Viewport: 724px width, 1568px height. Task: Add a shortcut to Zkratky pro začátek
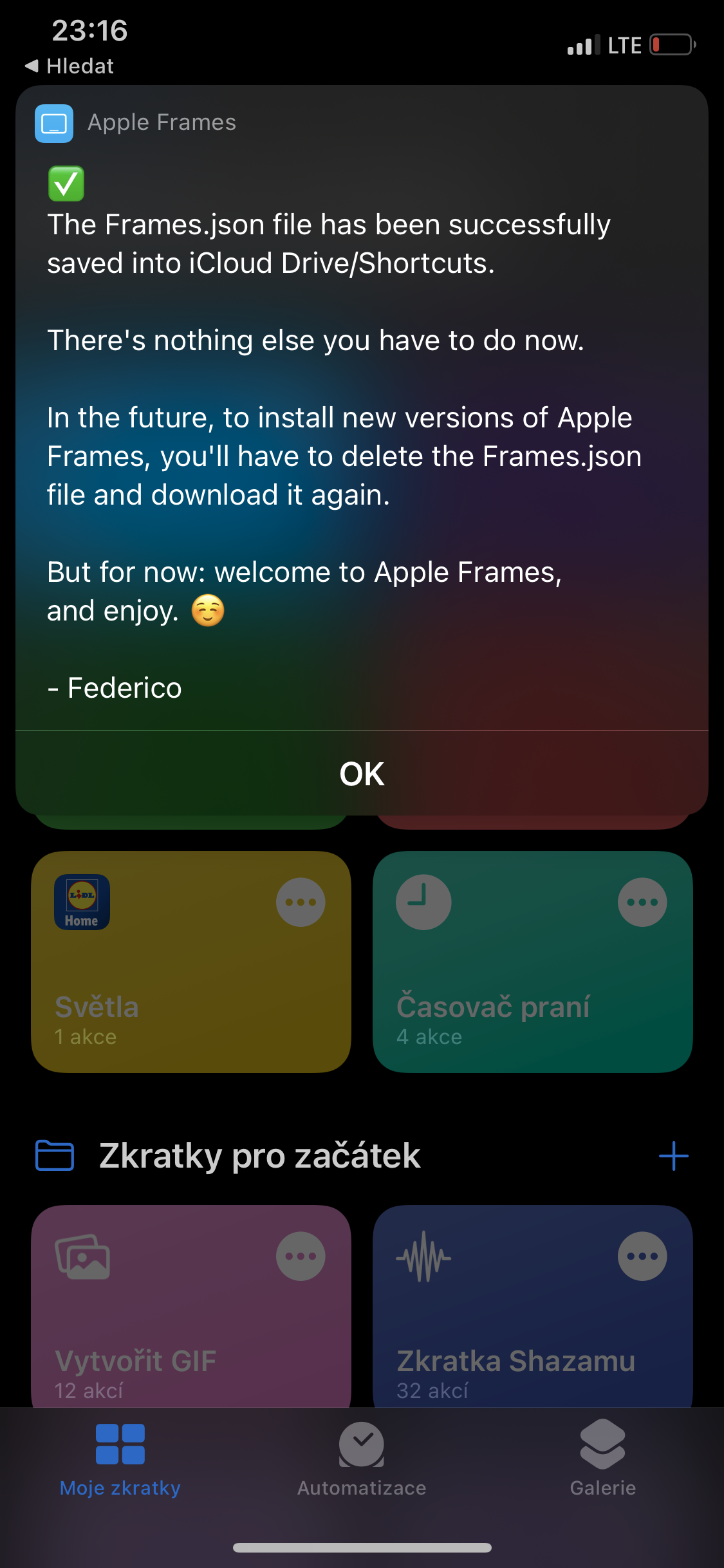point(673,1156)
